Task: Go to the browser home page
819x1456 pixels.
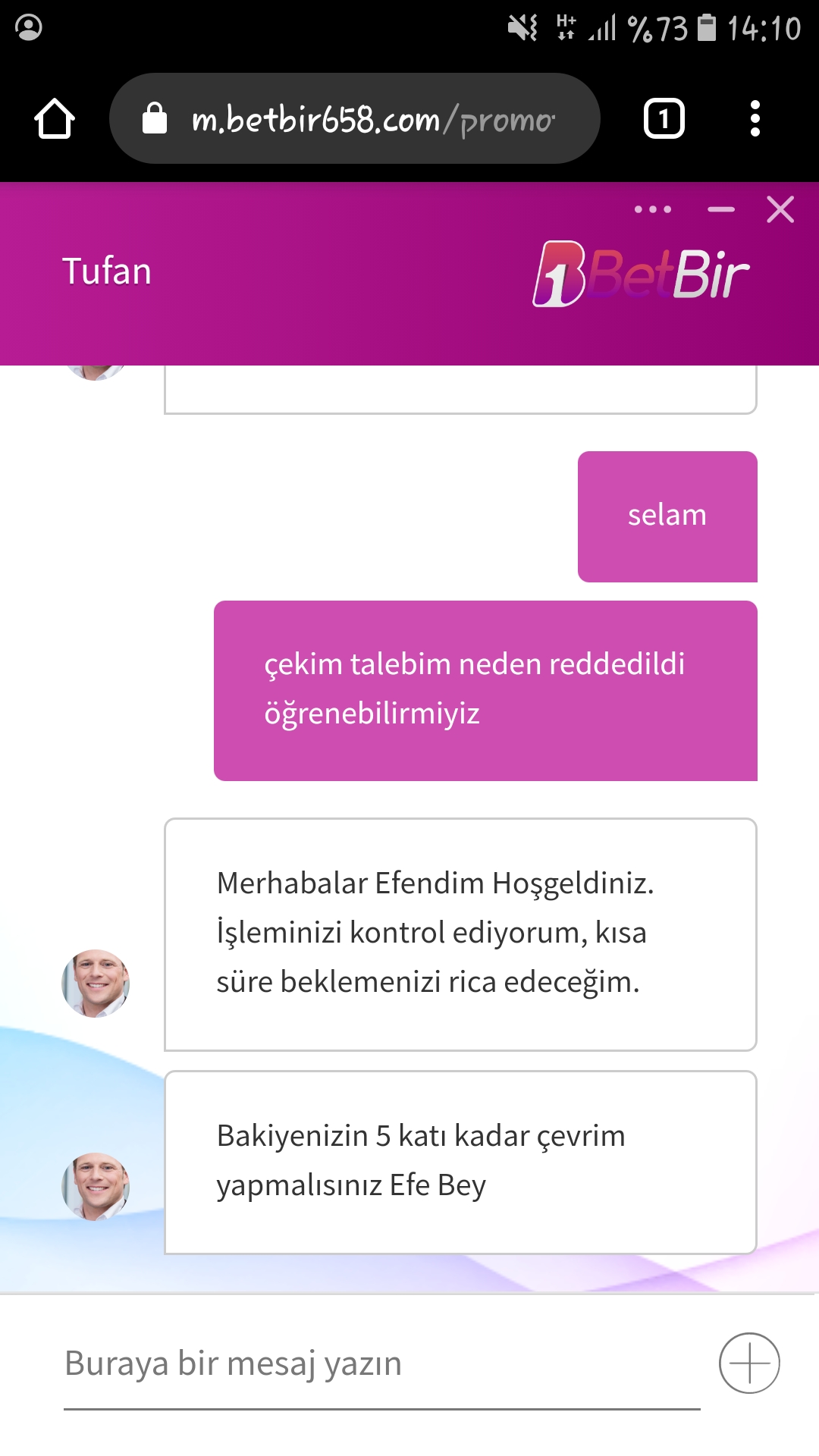Action: pos(55,118)
